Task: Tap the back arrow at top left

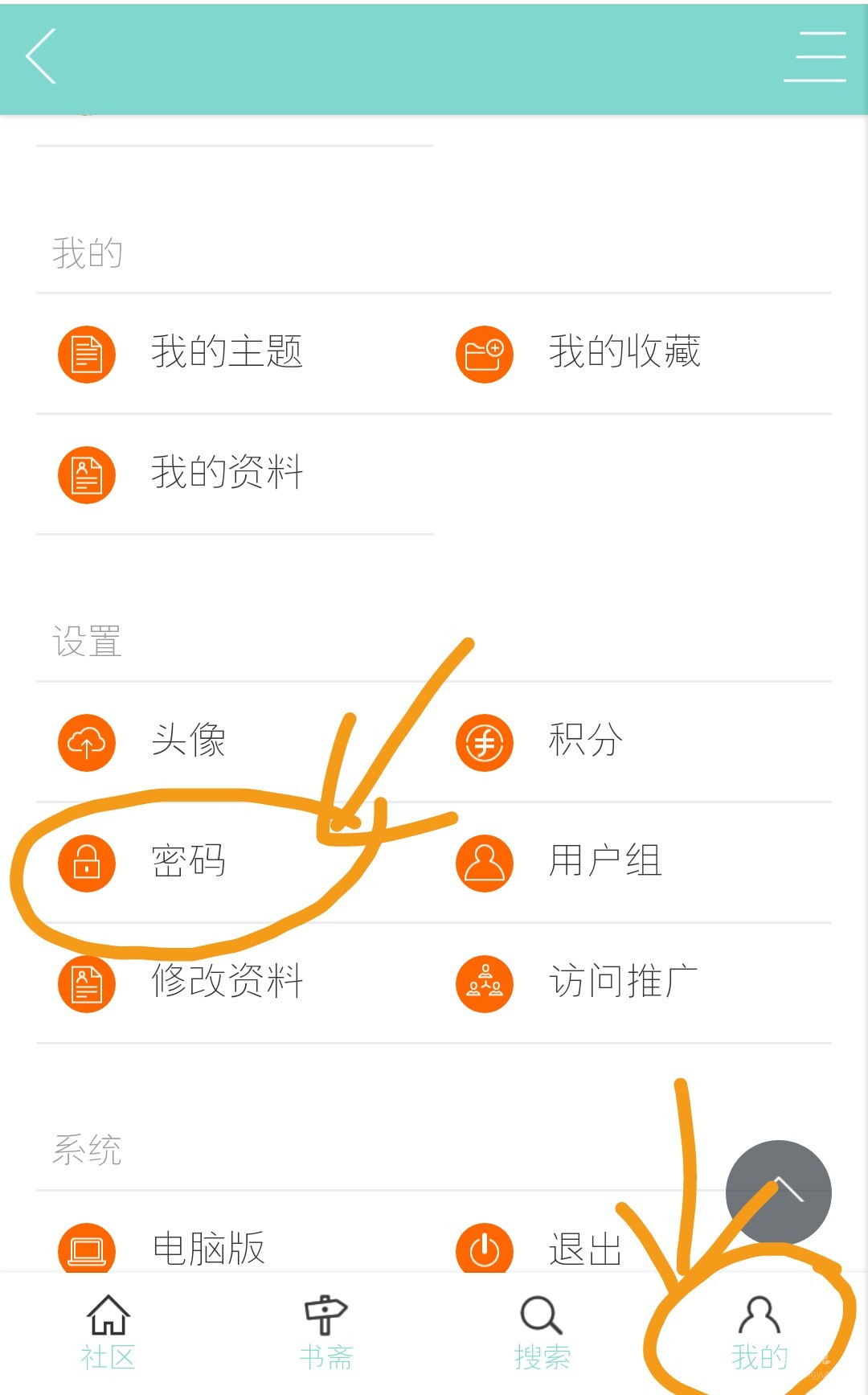Action: click(x=42, y=56)
